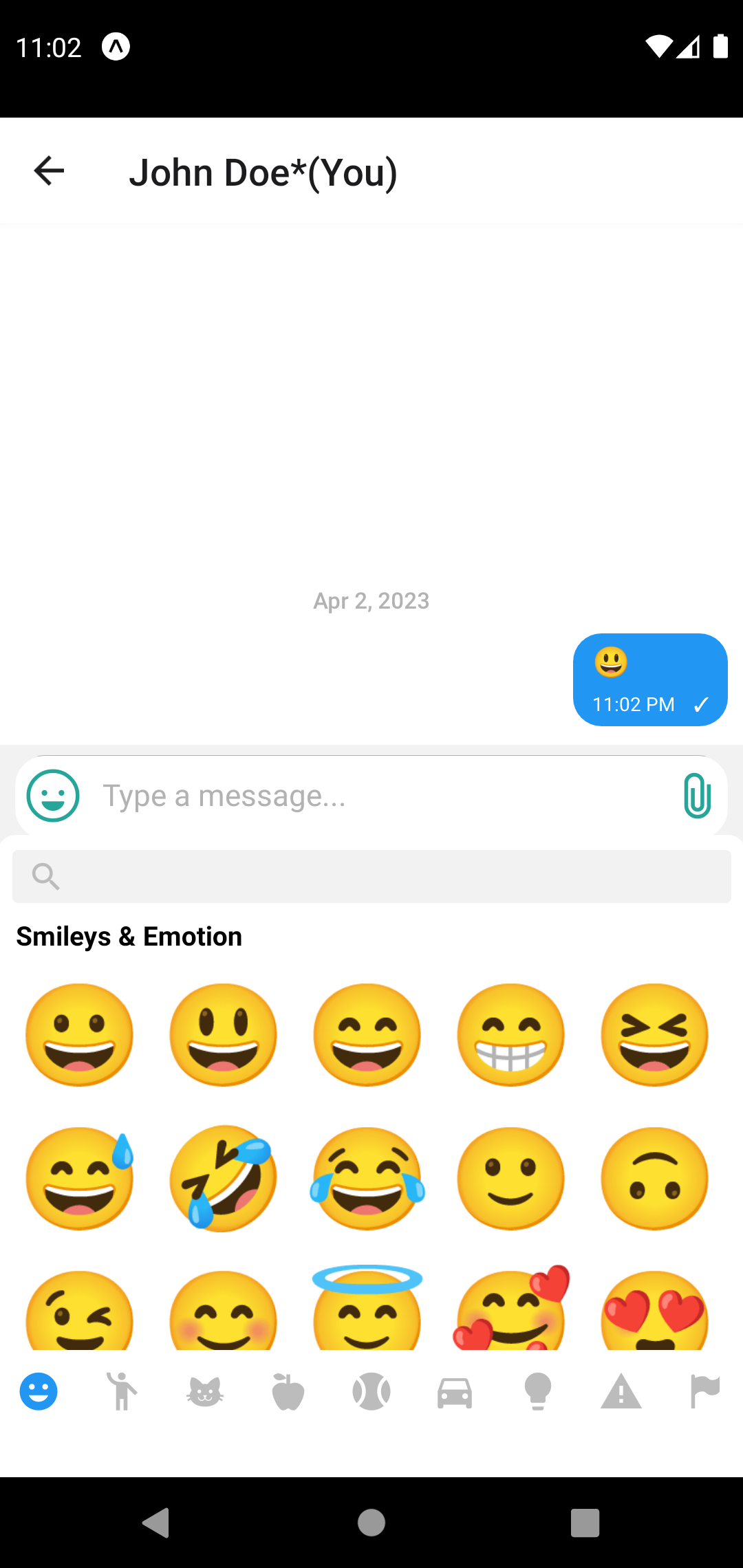Insert the face with tears of joy emoji
743x1568 pixels.
[367, 1179]
